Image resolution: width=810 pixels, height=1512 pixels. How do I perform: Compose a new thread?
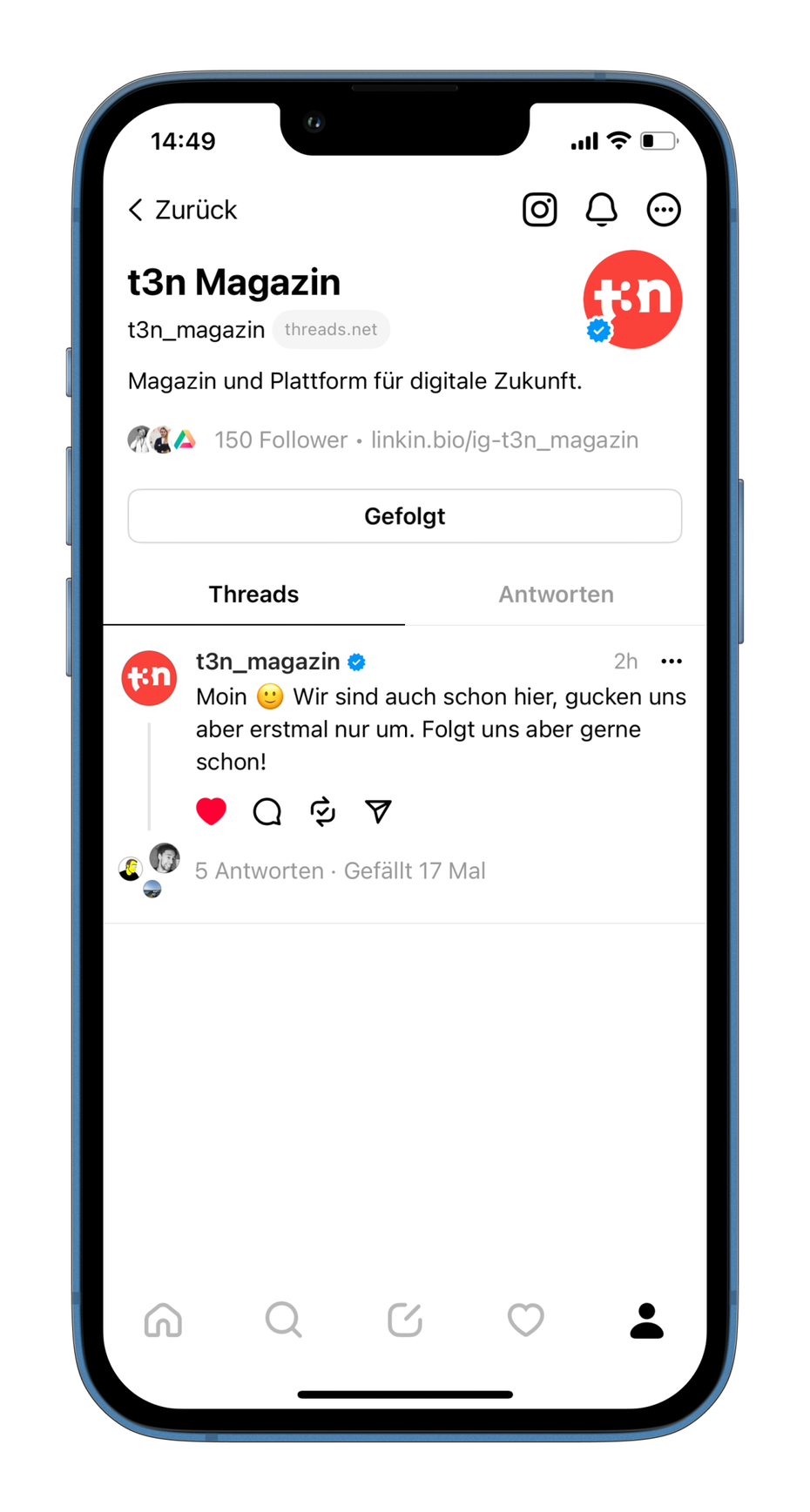coord(404,1320)
